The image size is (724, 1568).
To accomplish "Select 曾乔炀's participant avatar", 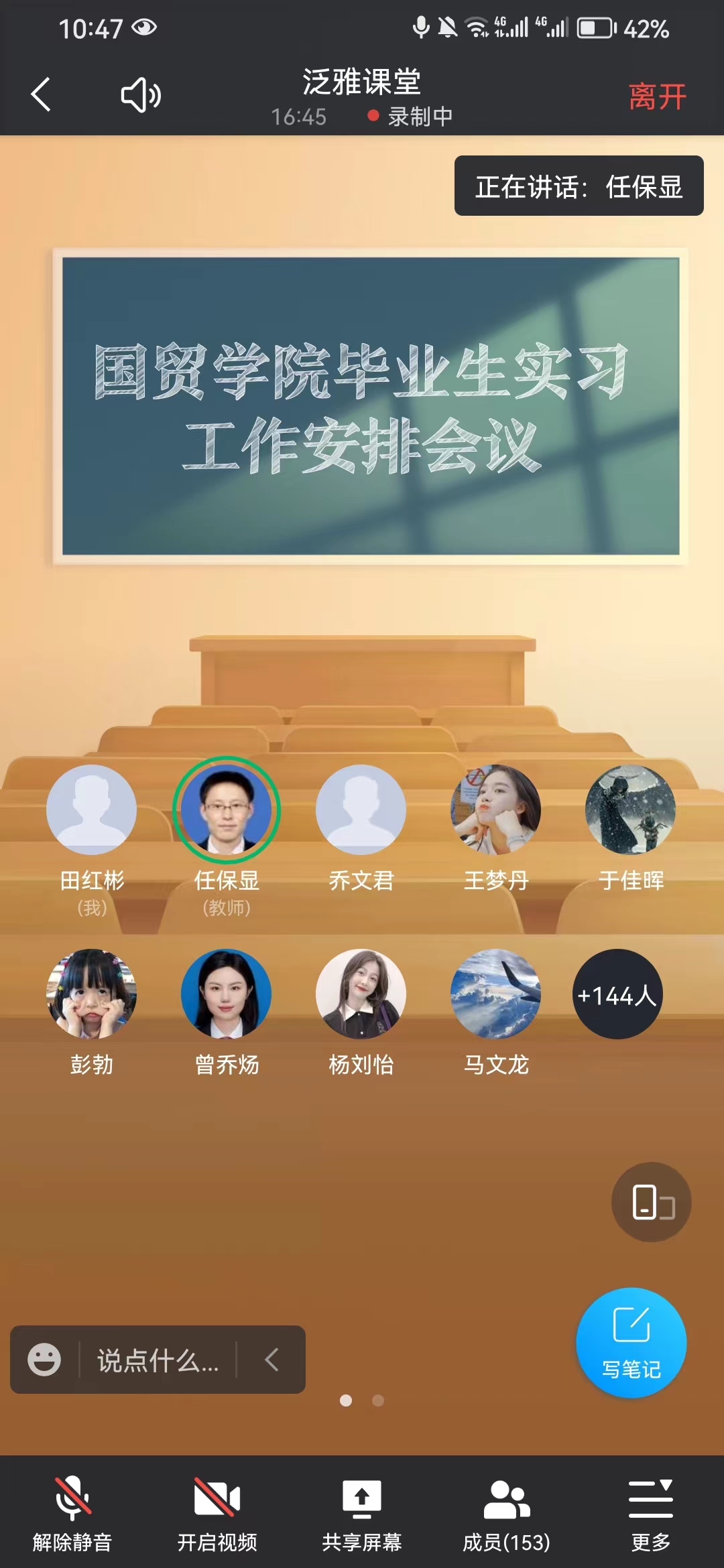I will 227,994.
